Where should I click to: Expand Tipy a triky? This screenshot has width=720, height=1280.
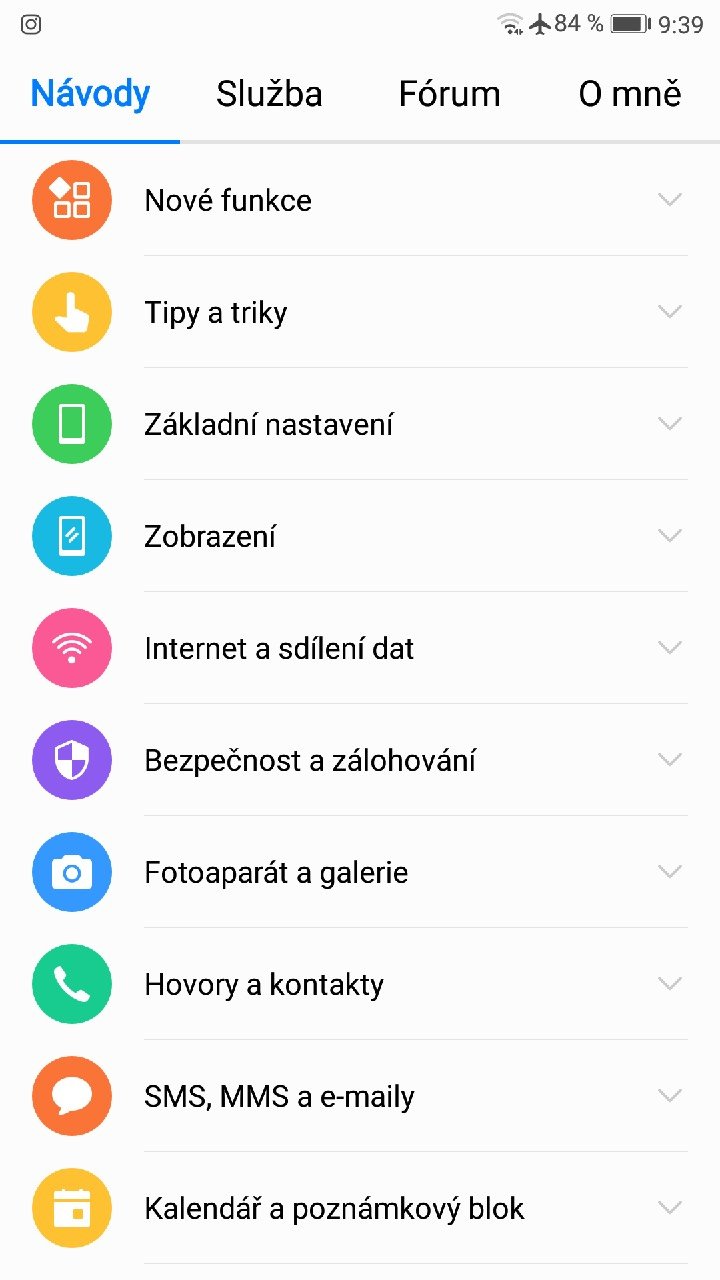[x=360, y=312]
